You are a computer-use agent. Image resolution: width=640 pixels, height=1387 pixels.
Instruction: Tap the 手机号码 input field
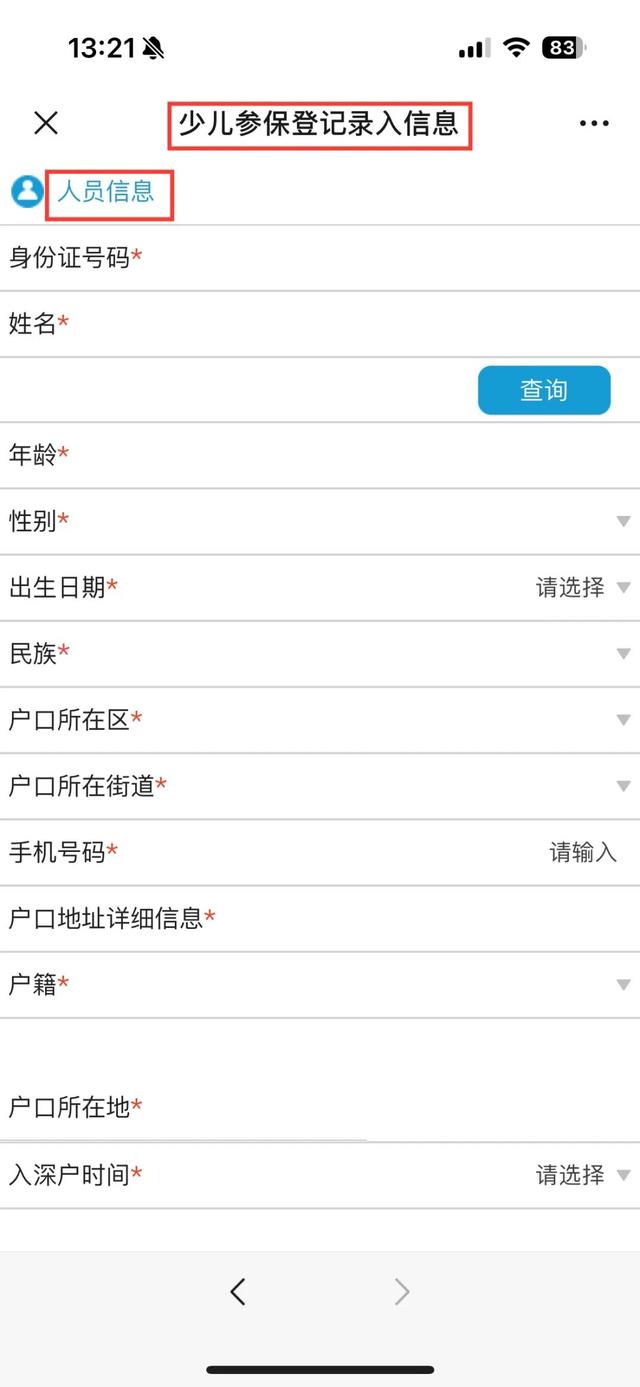tap(320, 852)
